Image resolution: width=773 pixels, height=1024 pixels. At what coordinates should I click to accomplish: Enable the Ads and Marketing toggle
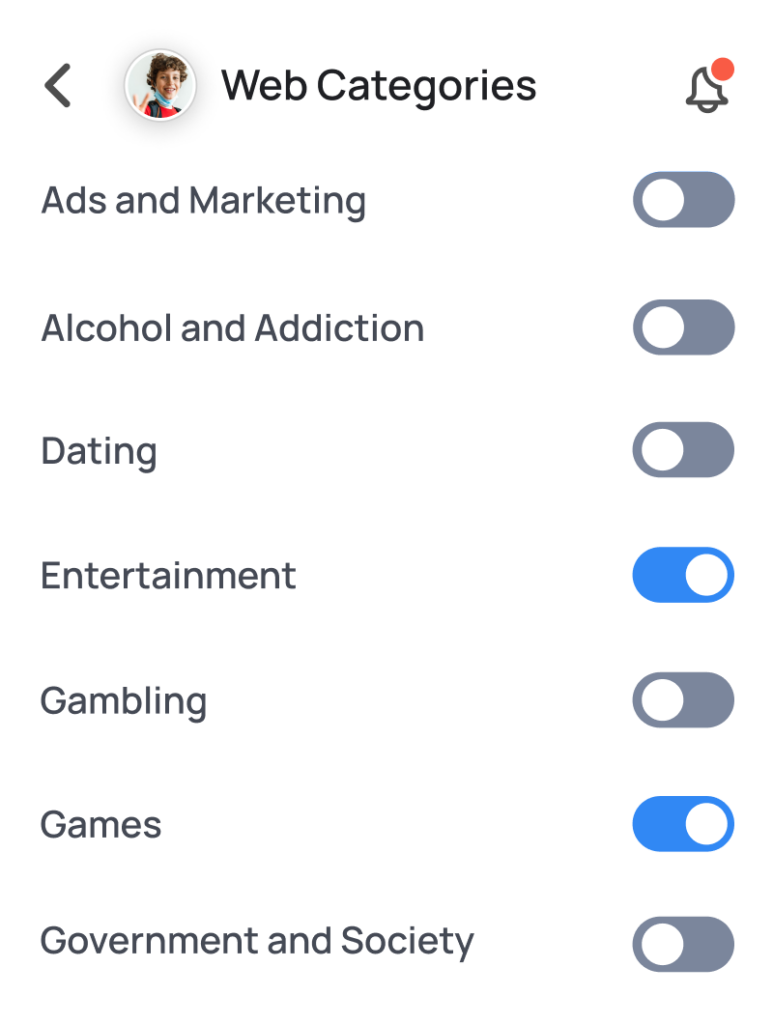(x=684, y=200)
